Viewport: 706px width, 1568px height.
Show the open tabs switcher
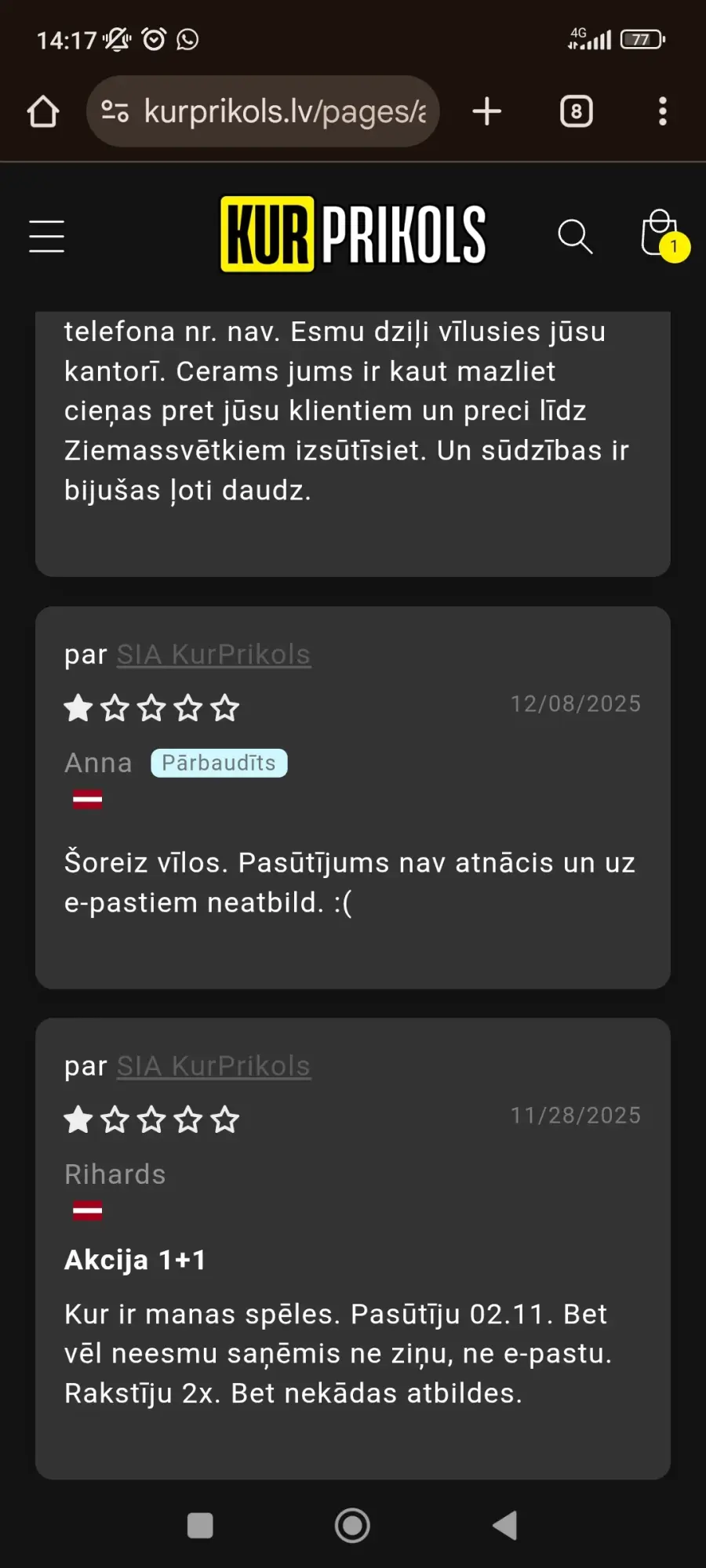pos(576,111)
